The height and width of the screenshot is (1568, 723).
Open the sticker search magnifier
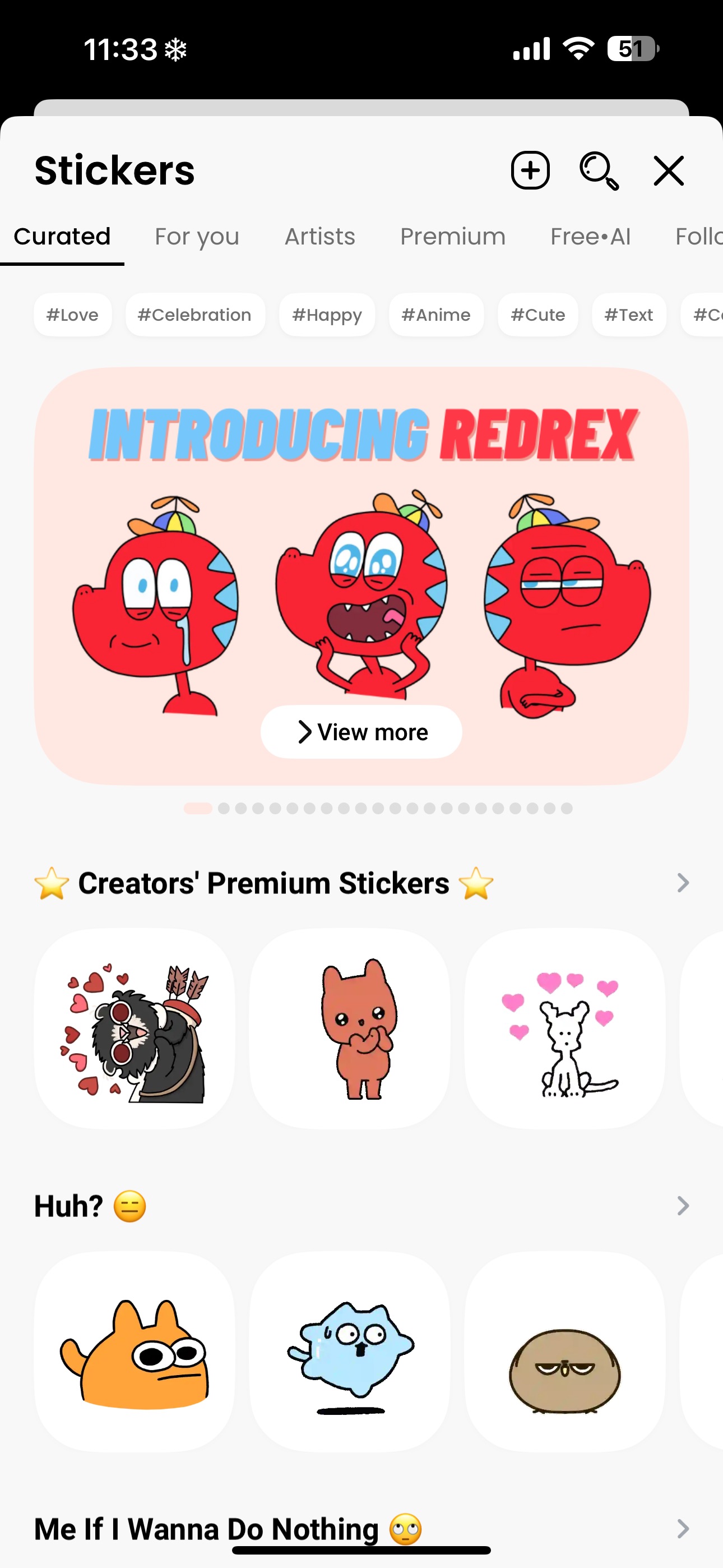[599, 170]
